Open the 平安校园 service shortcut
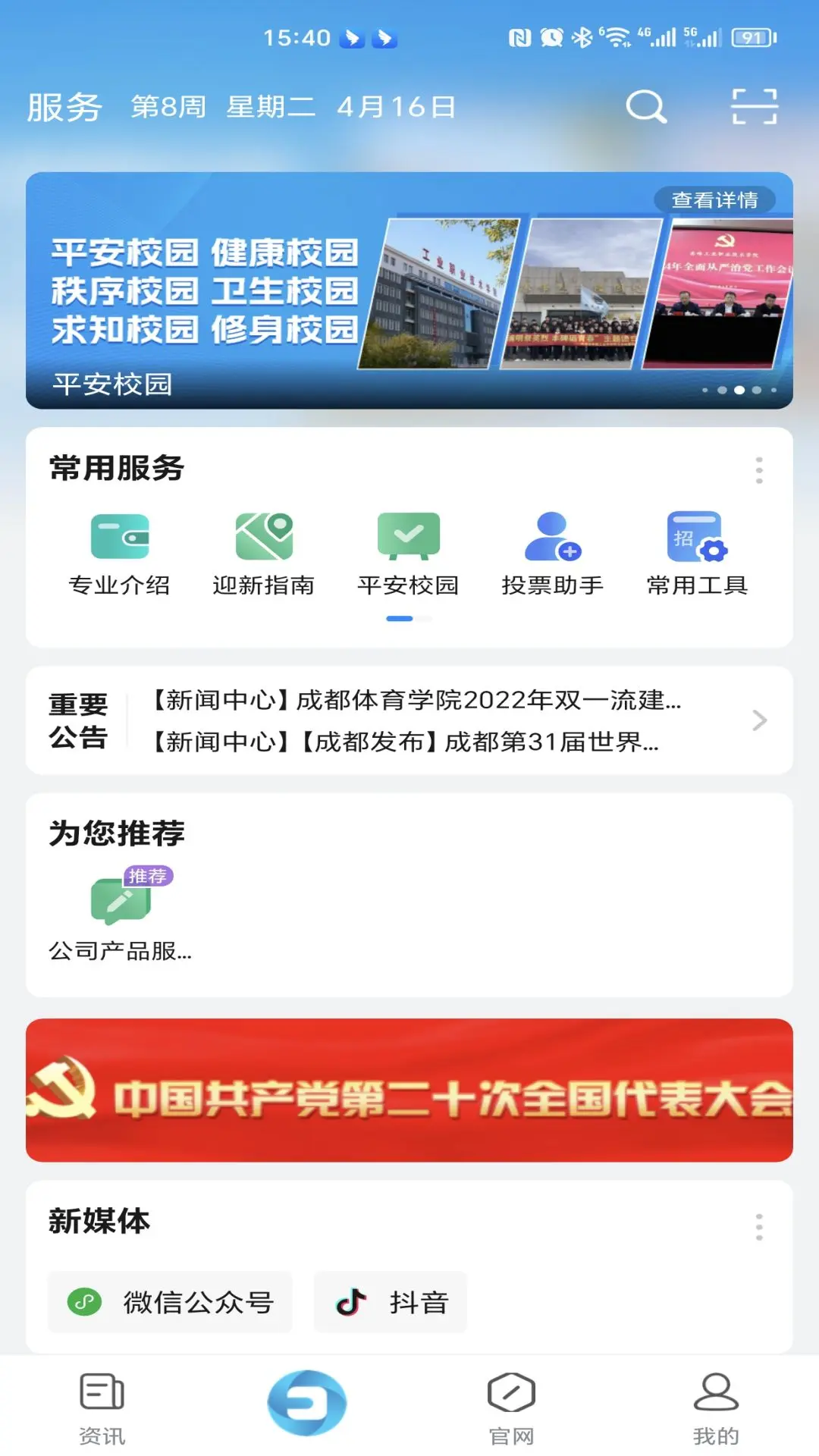 [x=409, y=554]
